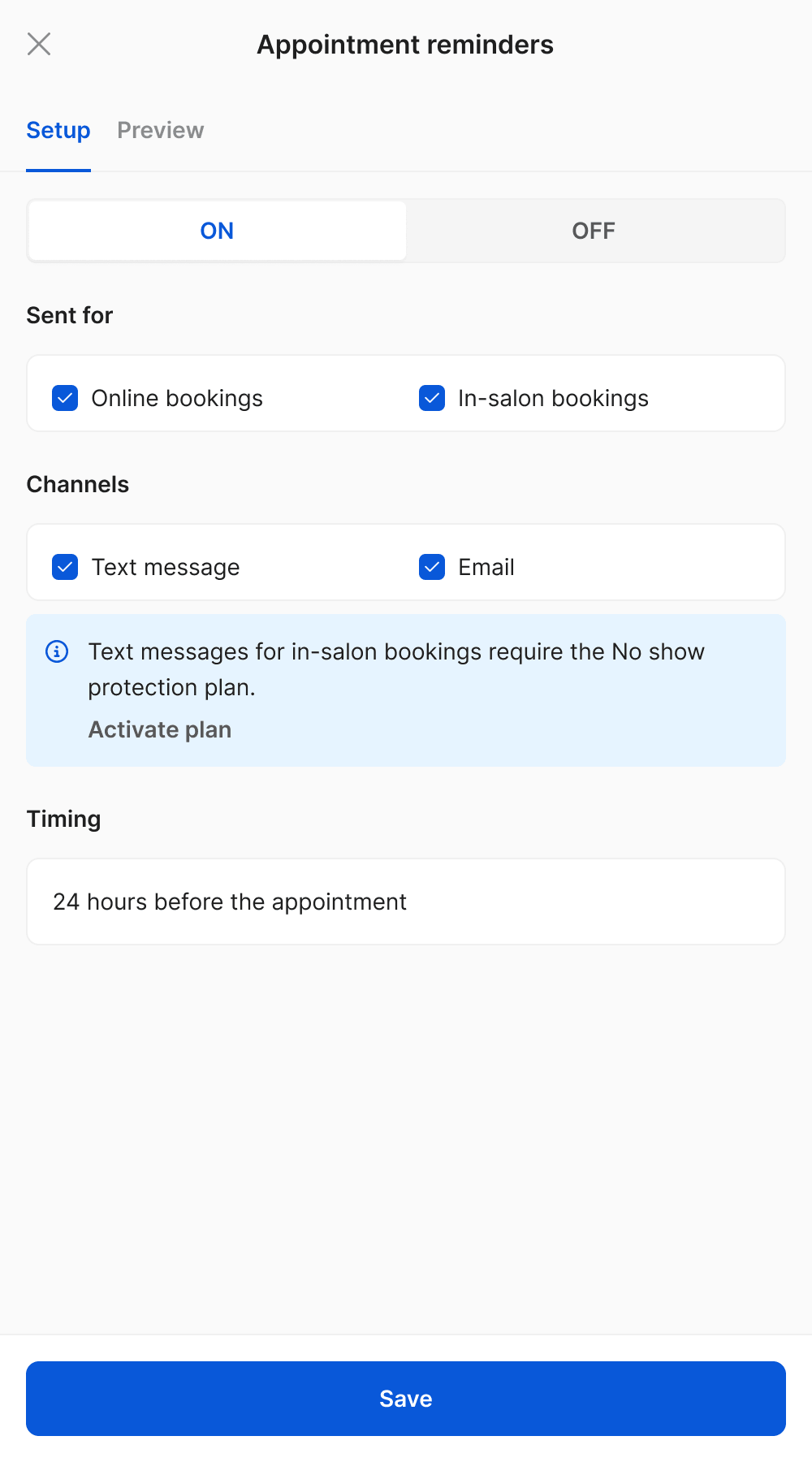This screenshot has width=812, height=1462.
Task: Select the Setup tab
Action: pyautogui.click(x=58, y=130)
